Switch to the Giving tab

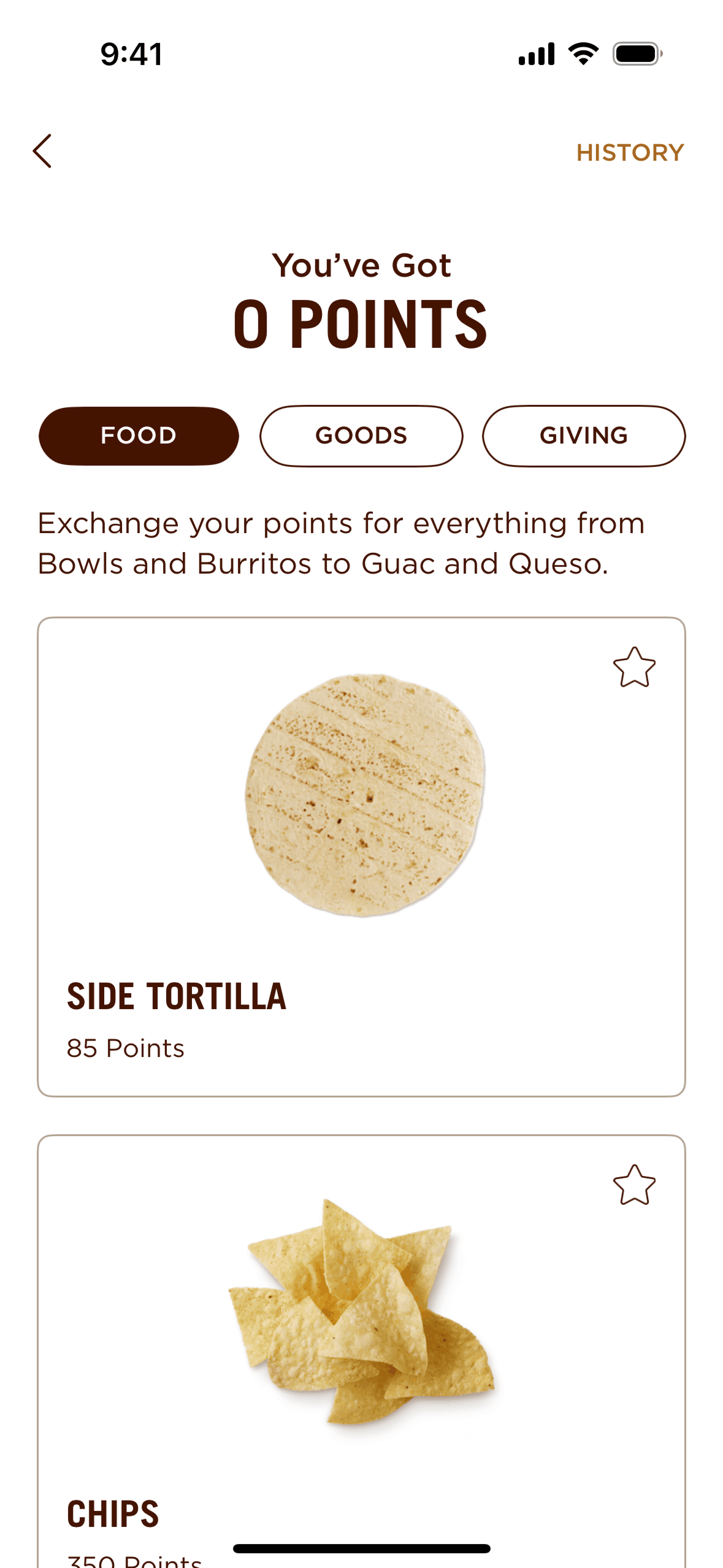(x=583, y=436)
